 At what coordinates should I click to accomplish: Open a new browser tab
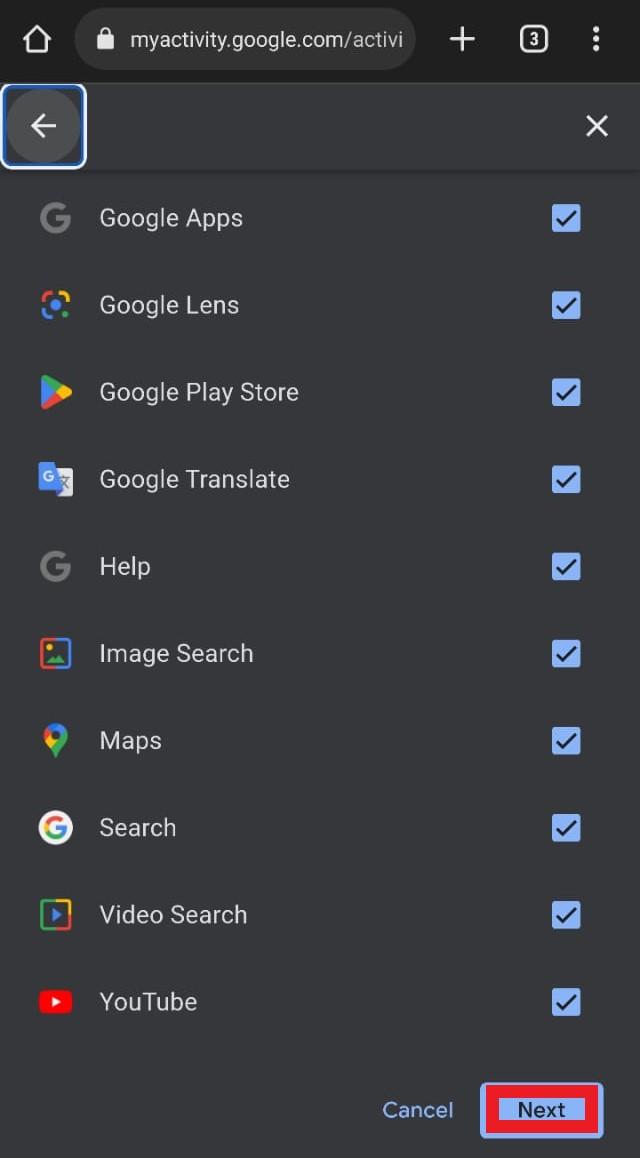[x=462, y=40]
